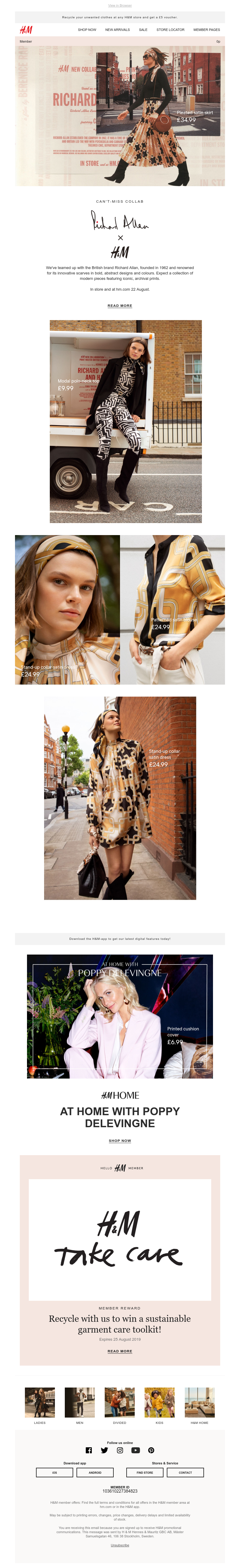The image size is (240, 1568).
Task: Open the View in Browser link
Action: [x=120, y=5]
